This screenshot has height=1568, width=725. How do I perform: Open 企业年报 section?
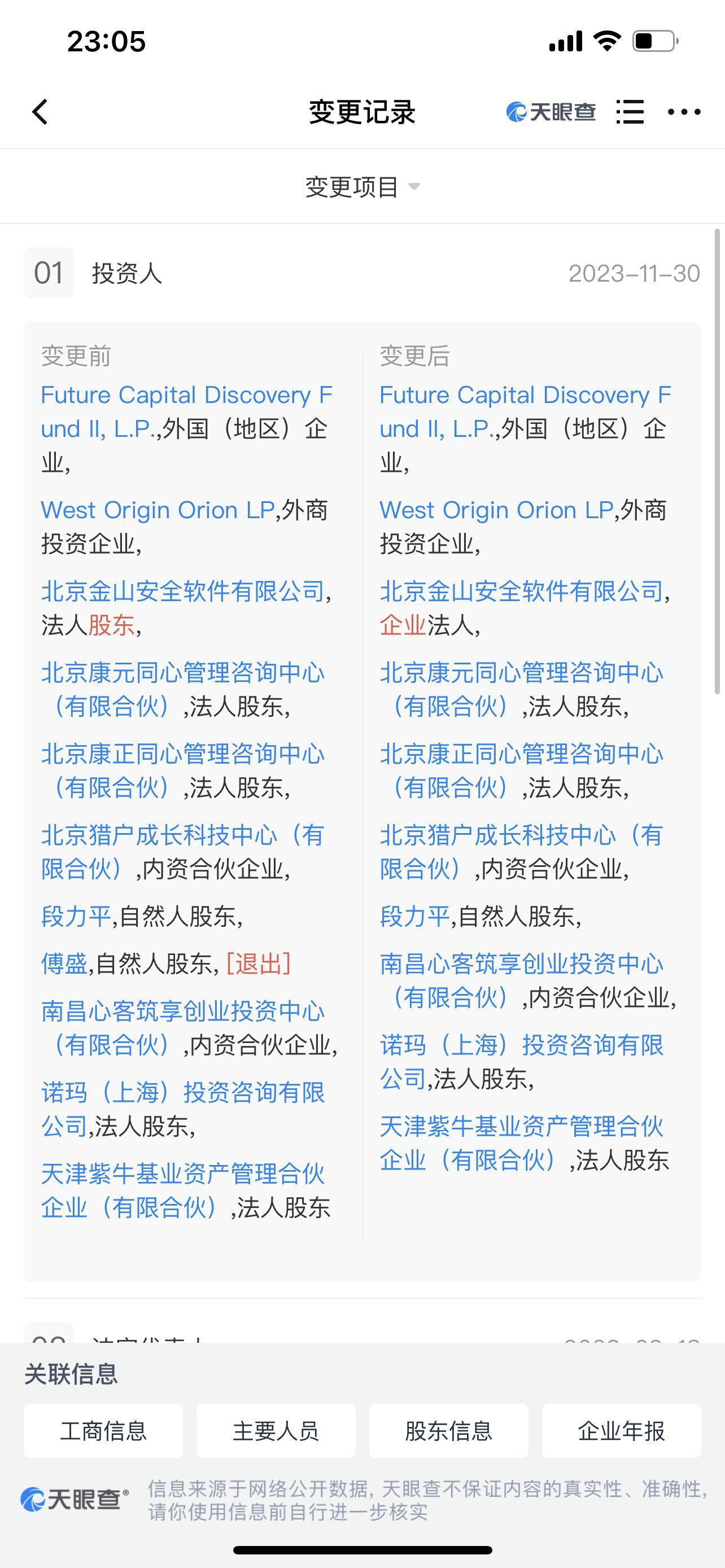[x=621, y=1431]
